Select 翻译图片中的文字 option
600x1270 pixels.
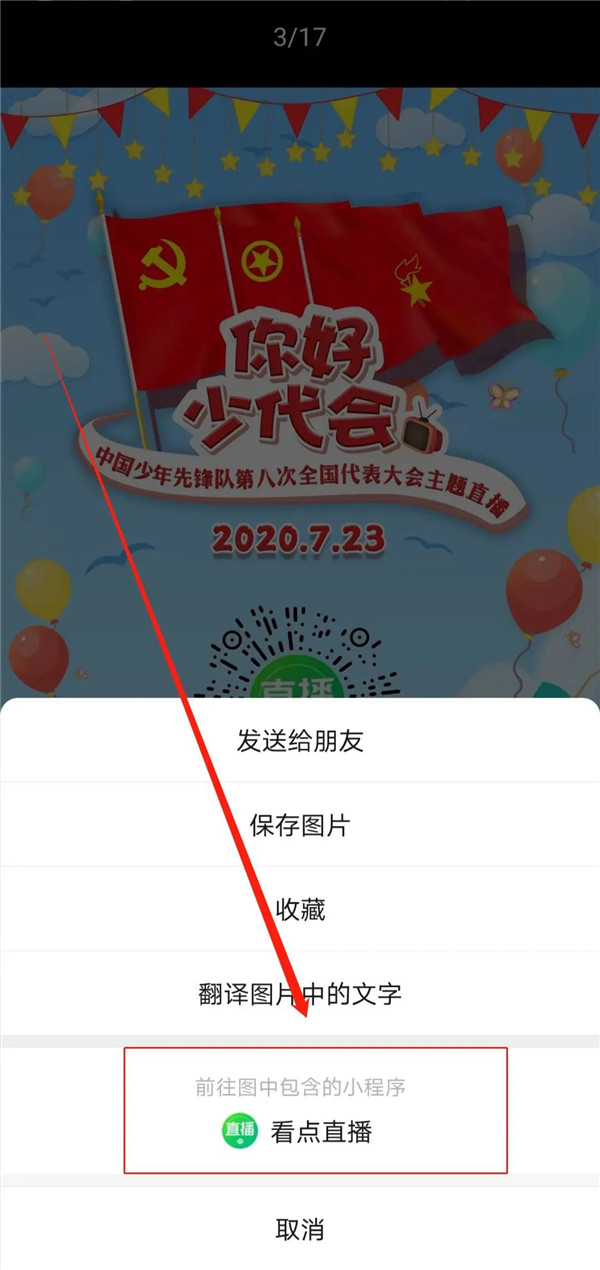click(x=300, y=993)
